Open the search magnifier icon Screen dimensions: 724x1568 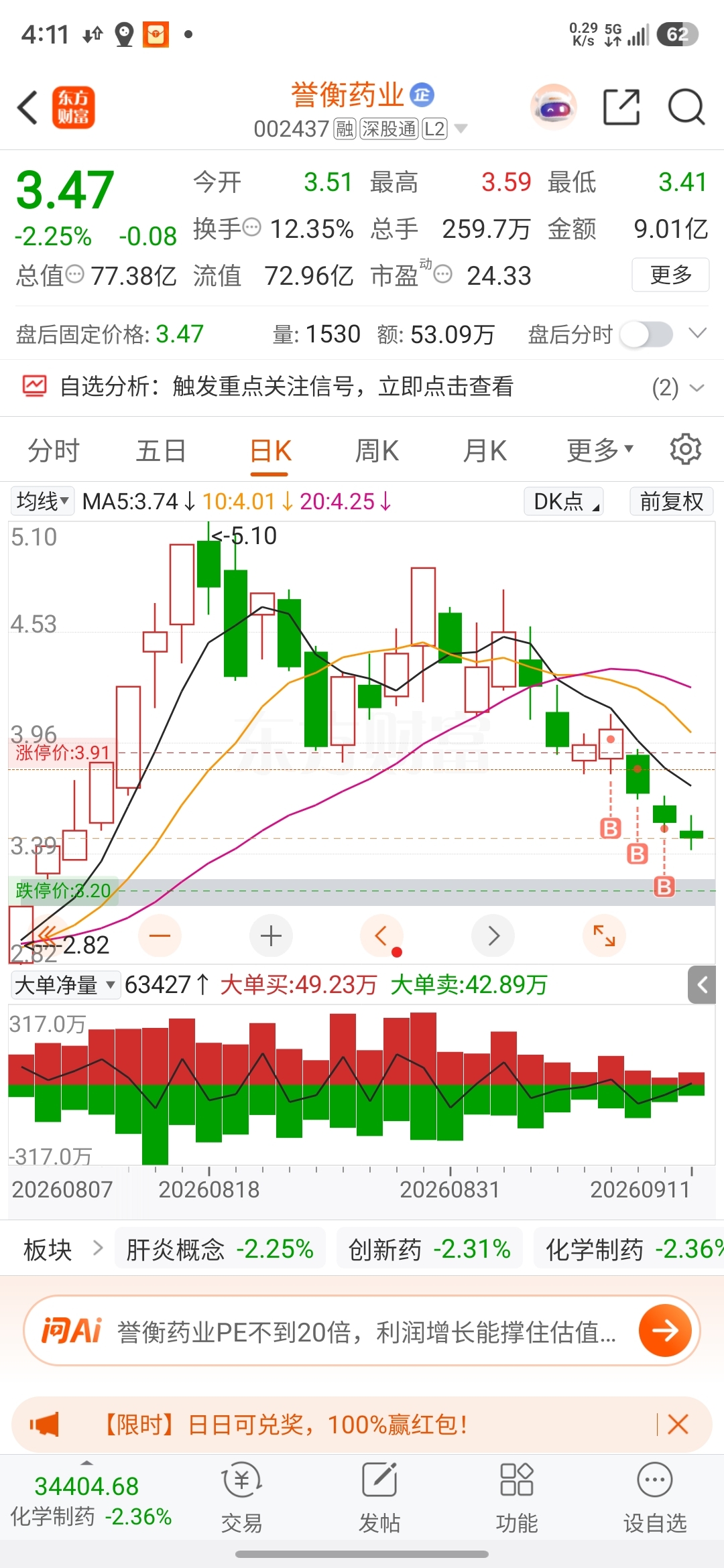686,107
